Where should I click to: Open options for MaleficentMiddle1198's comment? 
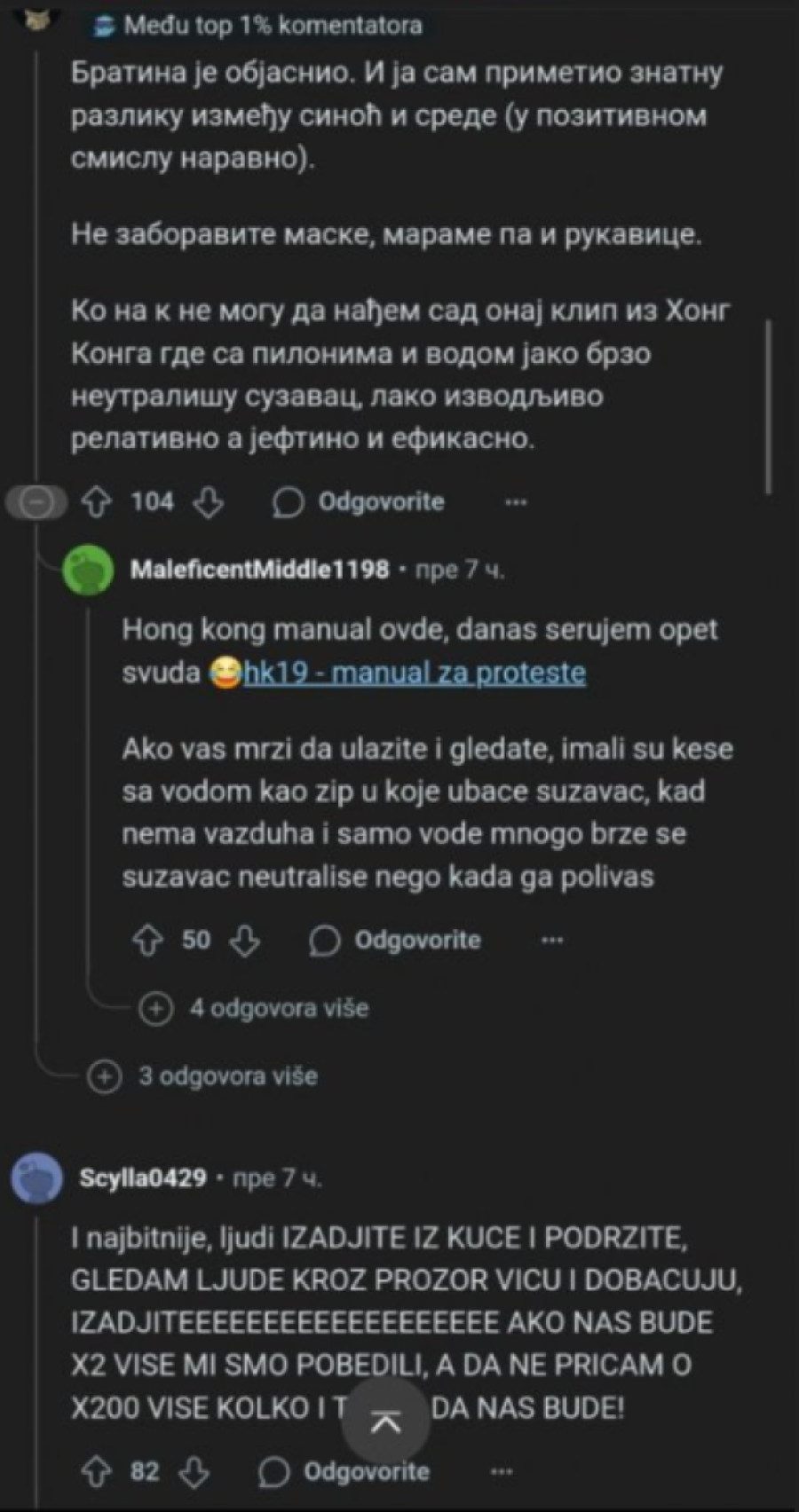point(552,941)
